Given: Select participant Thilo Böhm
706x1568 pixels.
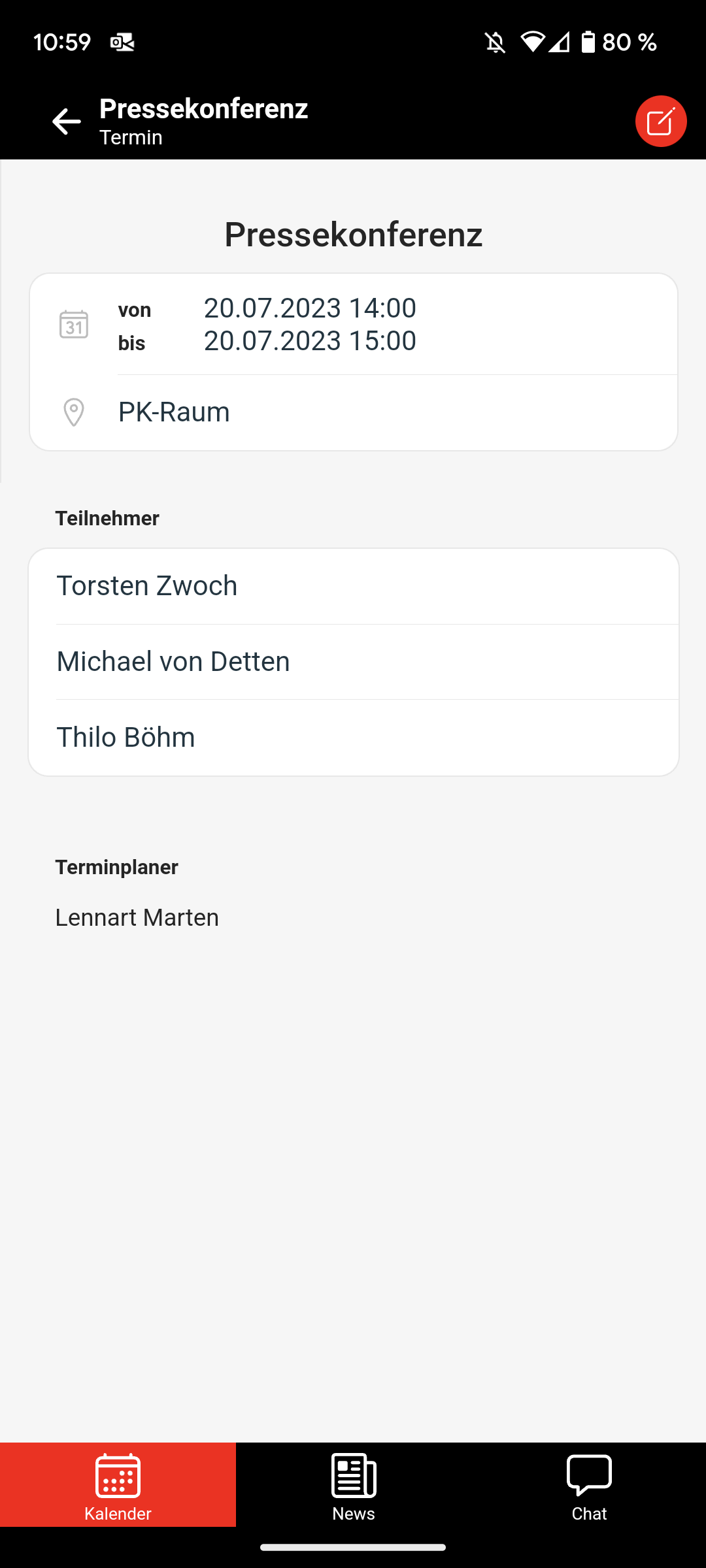Looking at the screenshot, I should [x=126, y=737].
